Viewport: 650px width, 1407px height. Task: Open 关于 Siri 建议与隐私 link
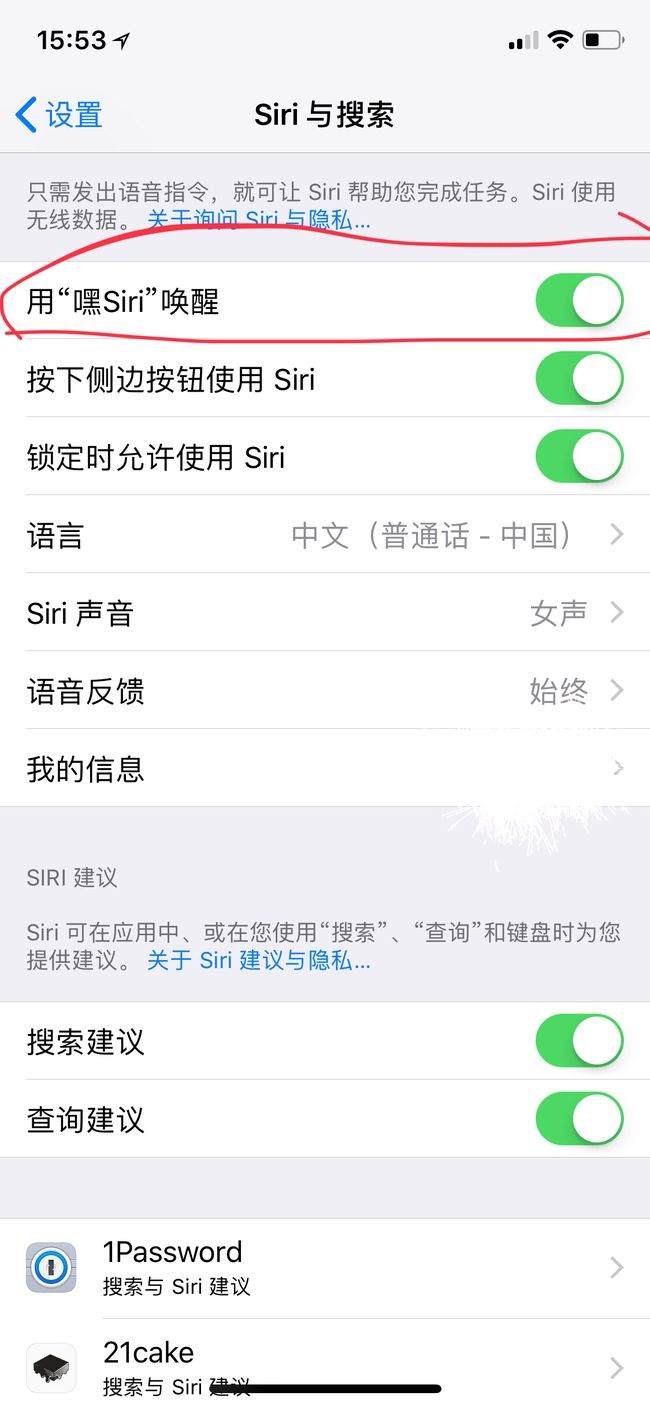(259, 961)
